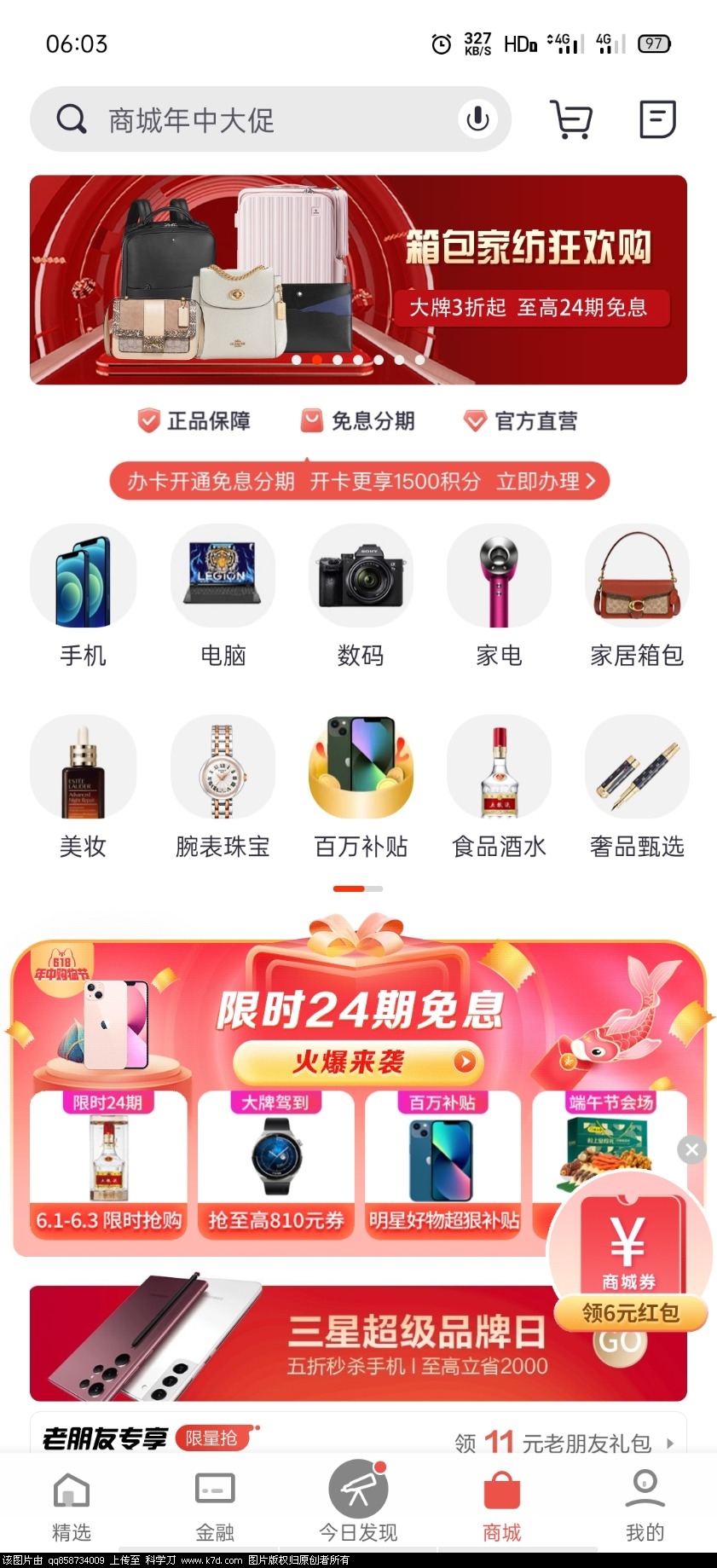Open the shopping cart
Screen dimensions: 717x1568
tap(570, 119)
